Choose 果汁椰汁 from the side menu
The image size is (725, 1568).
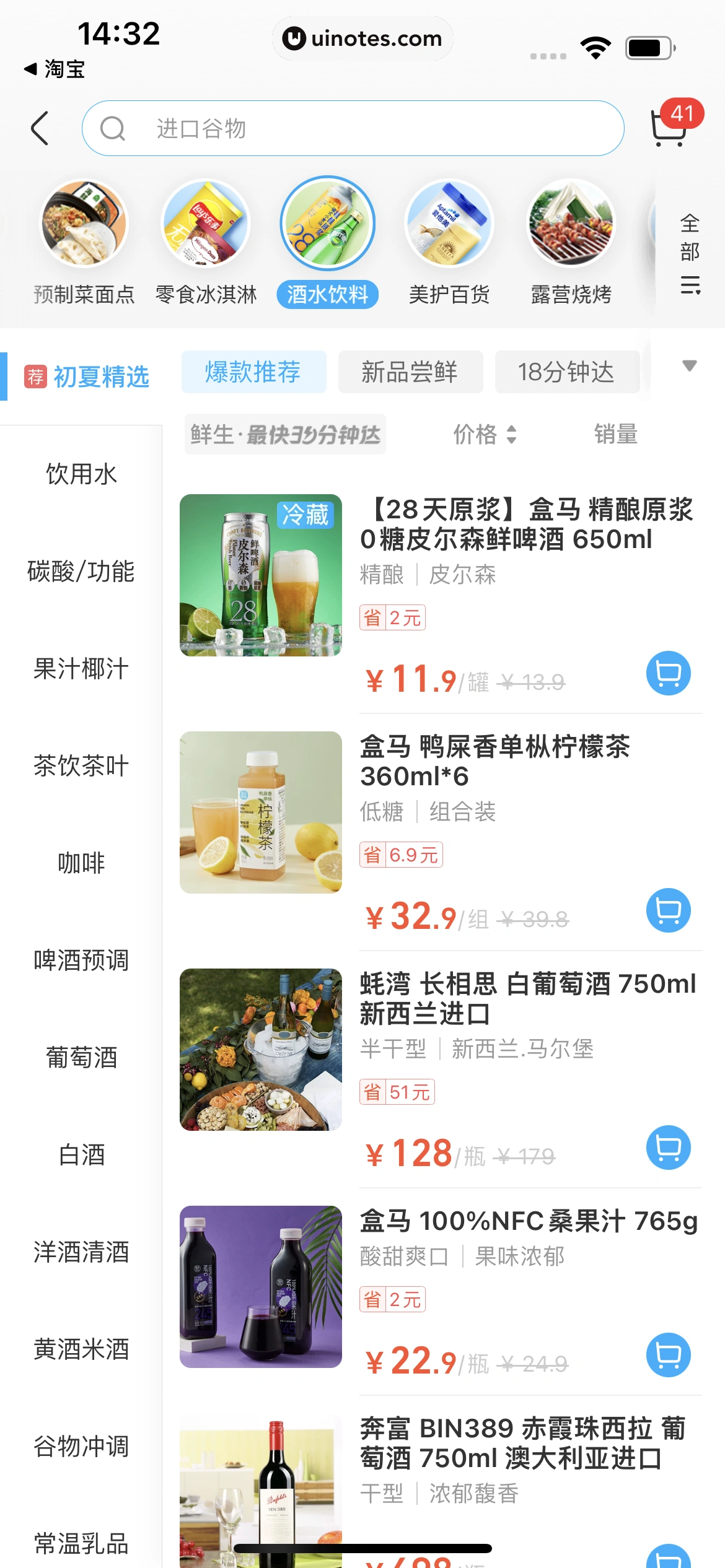coord(81,669)
